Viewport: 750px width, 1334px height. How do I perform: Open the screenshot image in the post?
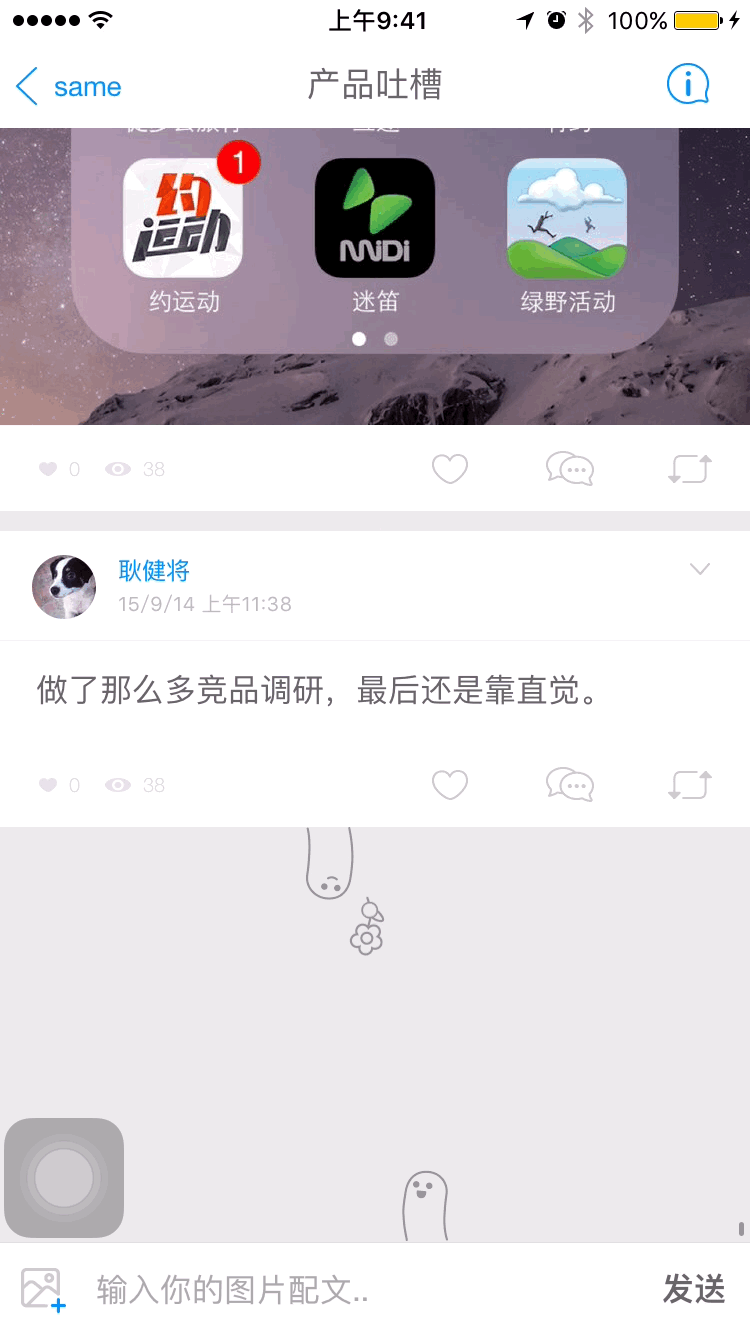coord(375,276)
